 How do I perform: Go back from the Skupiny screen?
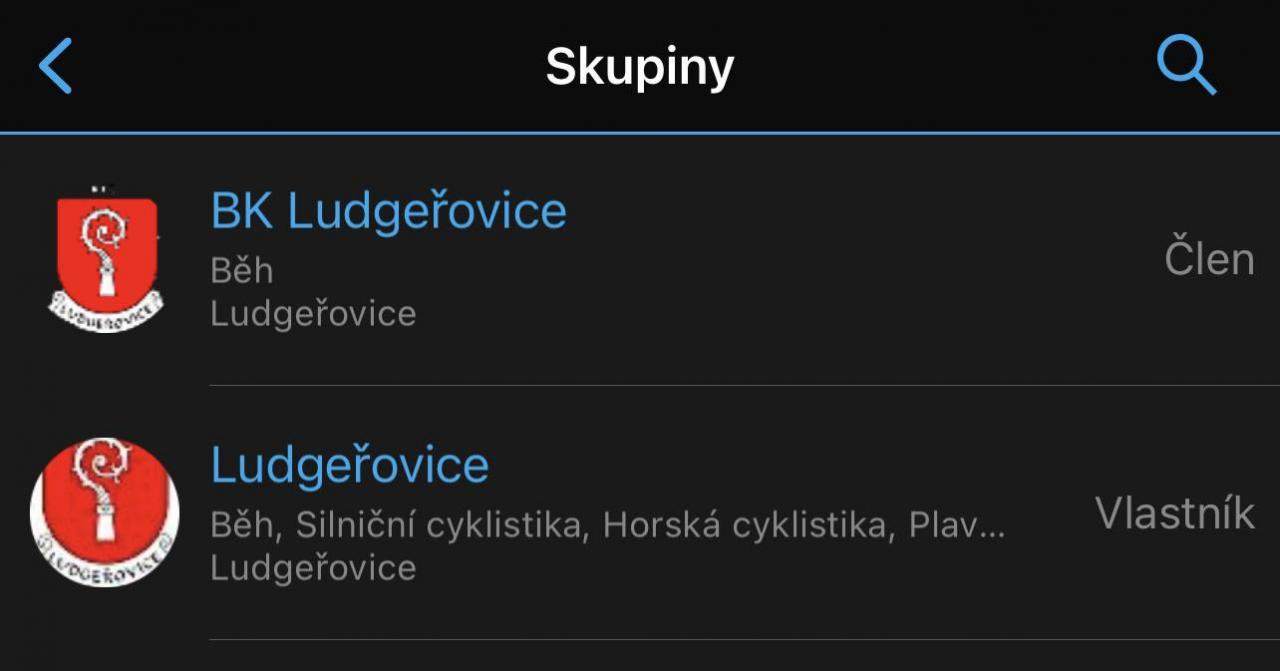coord(56,66)
